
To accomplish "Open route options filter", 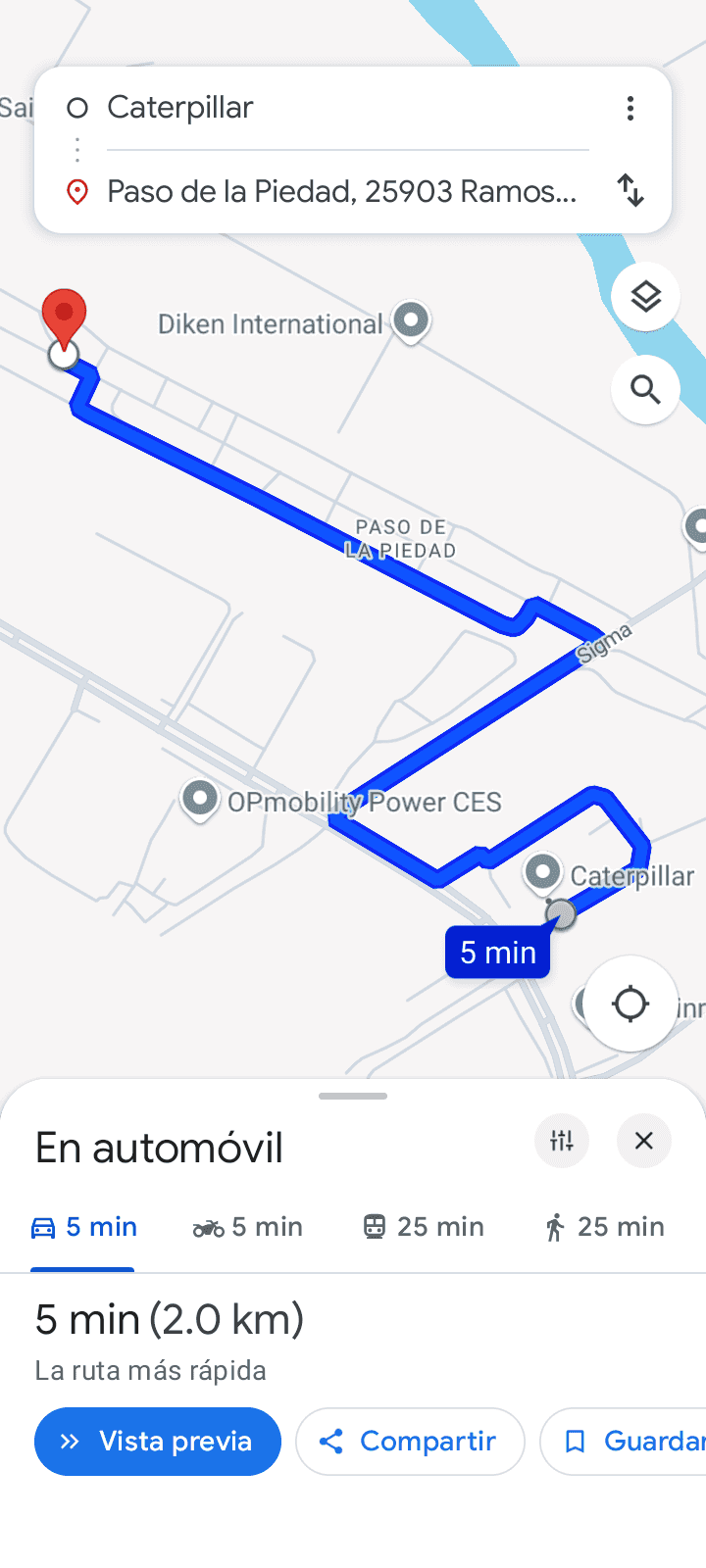I will point(562,1141).
